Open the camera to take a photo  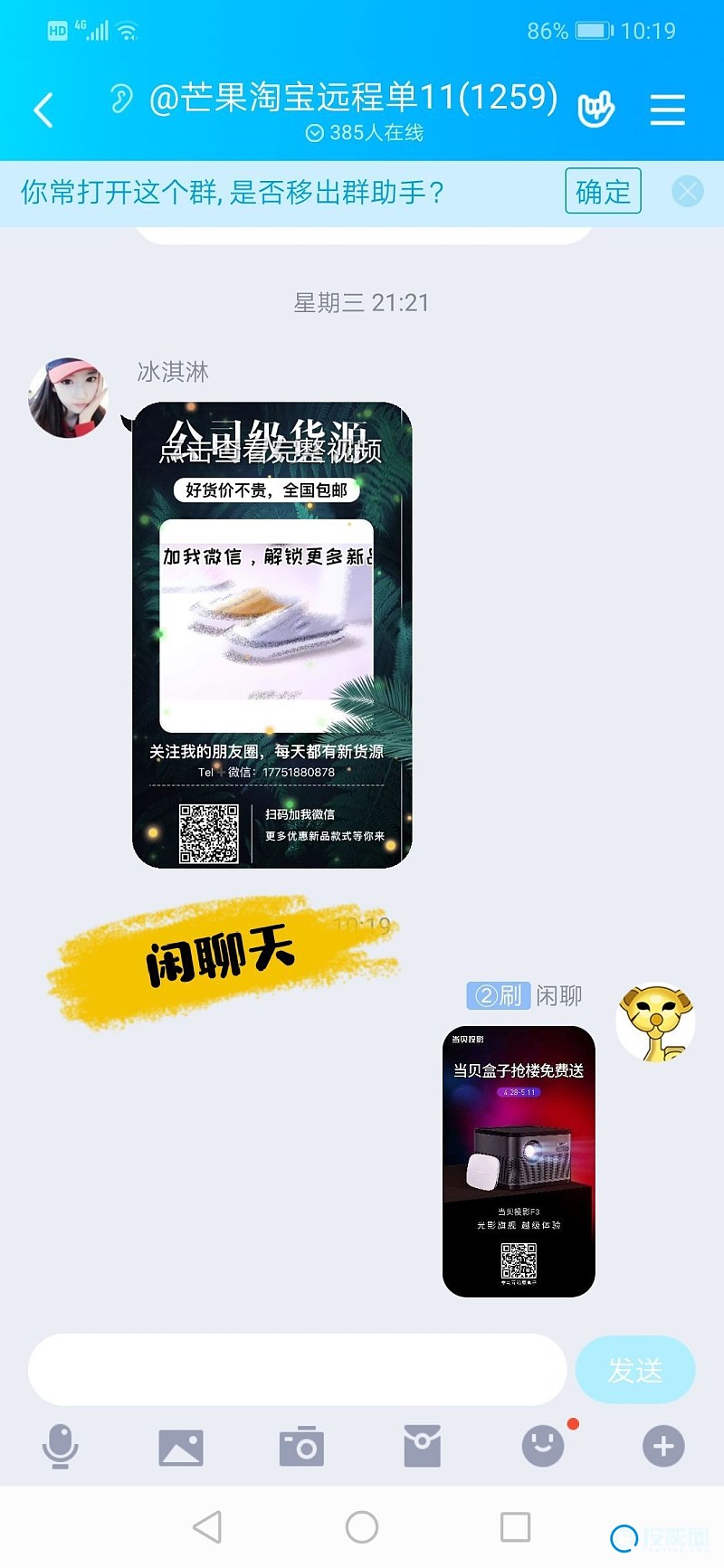pos(301,1446)
